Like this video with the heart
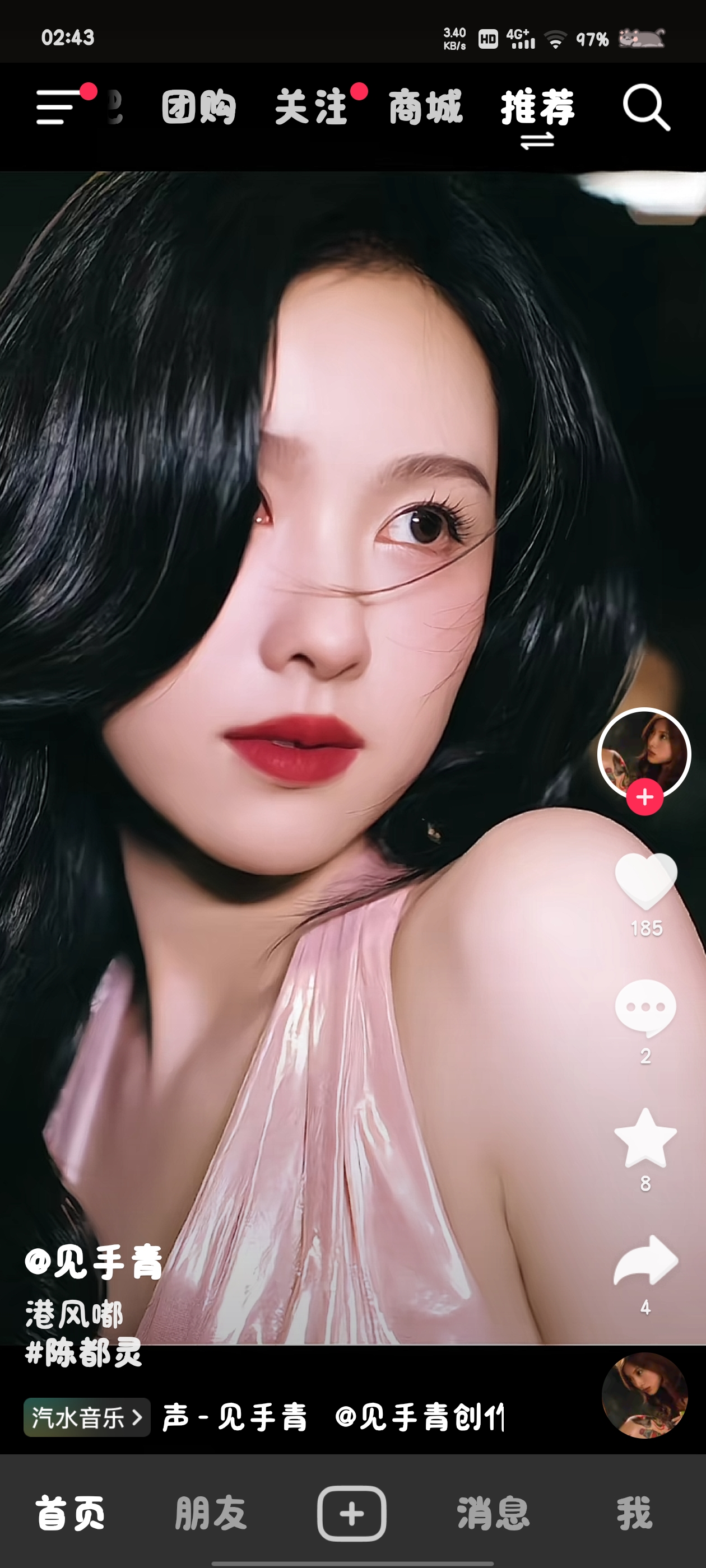Viewport: 706px width, 1568px height. 645,880
